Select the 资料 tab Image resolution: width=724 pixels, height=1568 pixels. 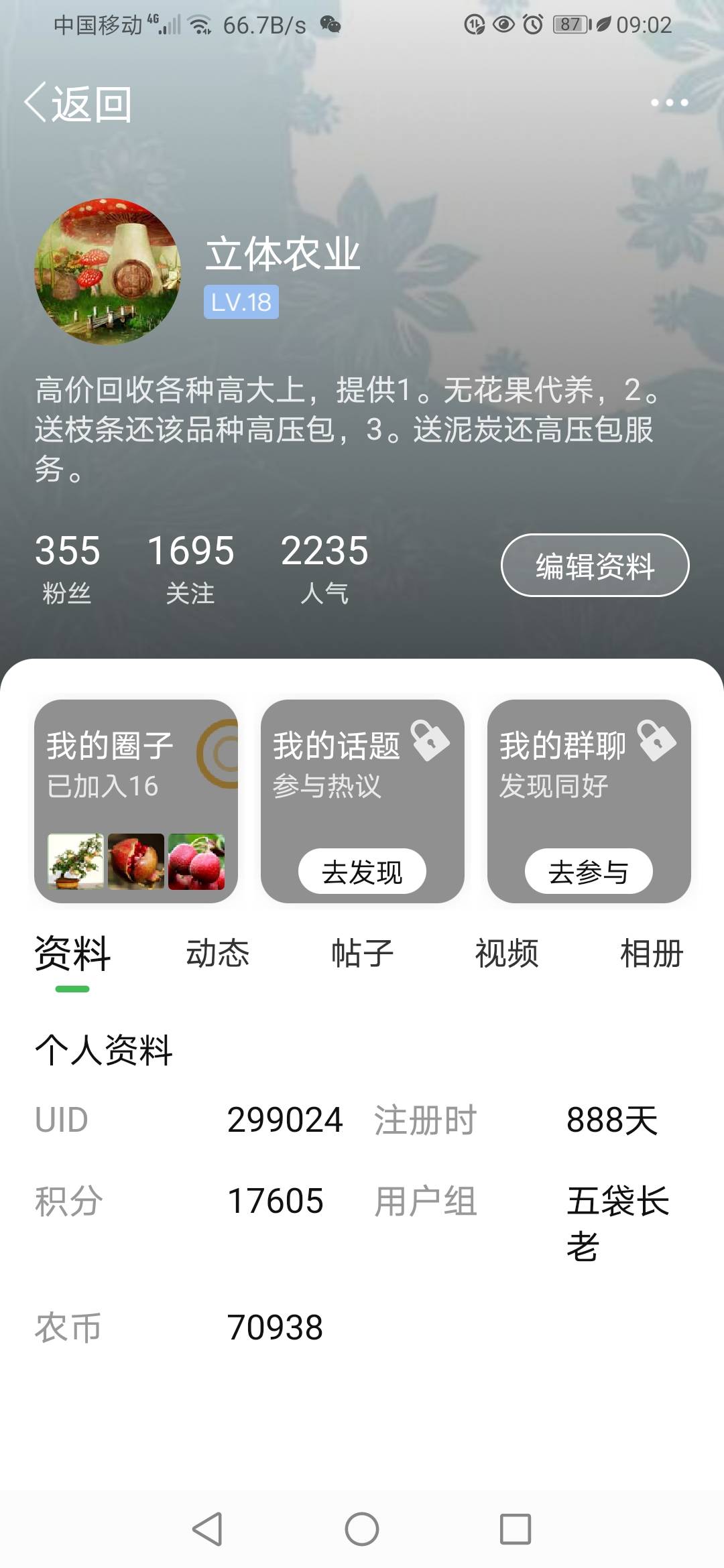[72, 954]
